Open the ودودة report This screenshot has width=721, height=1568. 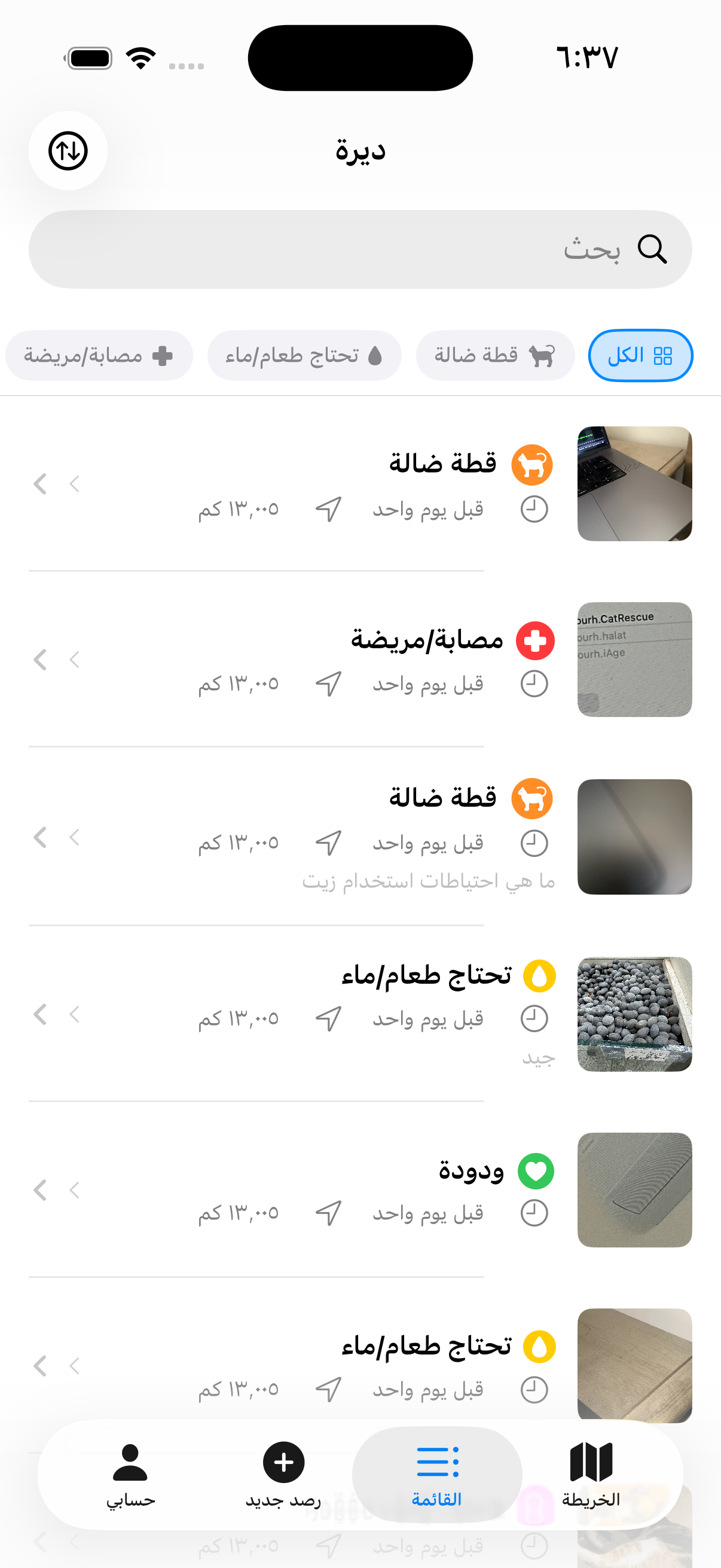(360, 1190)
